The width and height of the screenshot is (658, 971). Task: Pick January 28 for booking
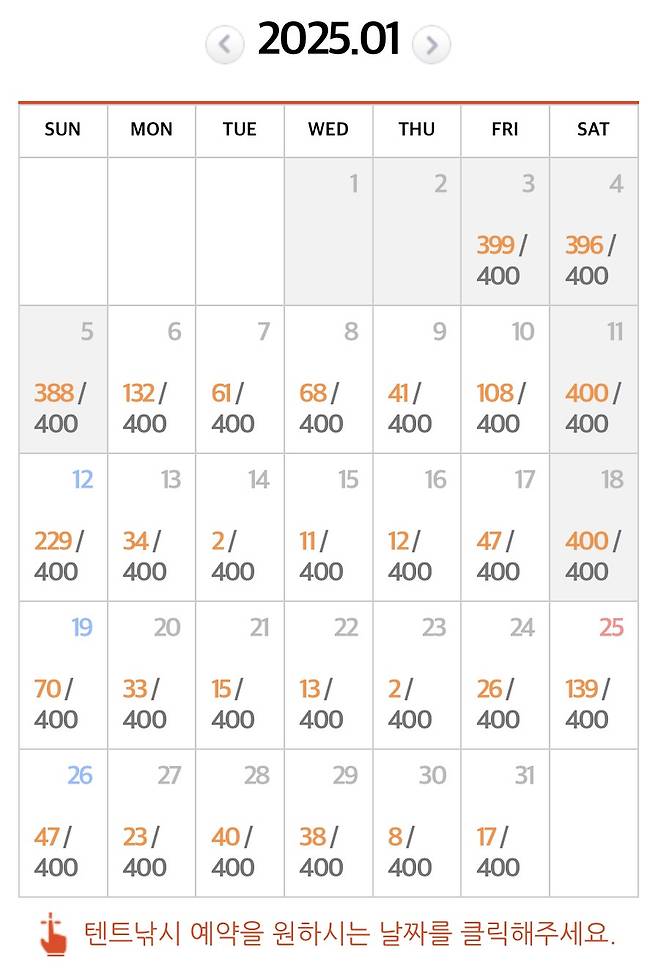(240, 823)
